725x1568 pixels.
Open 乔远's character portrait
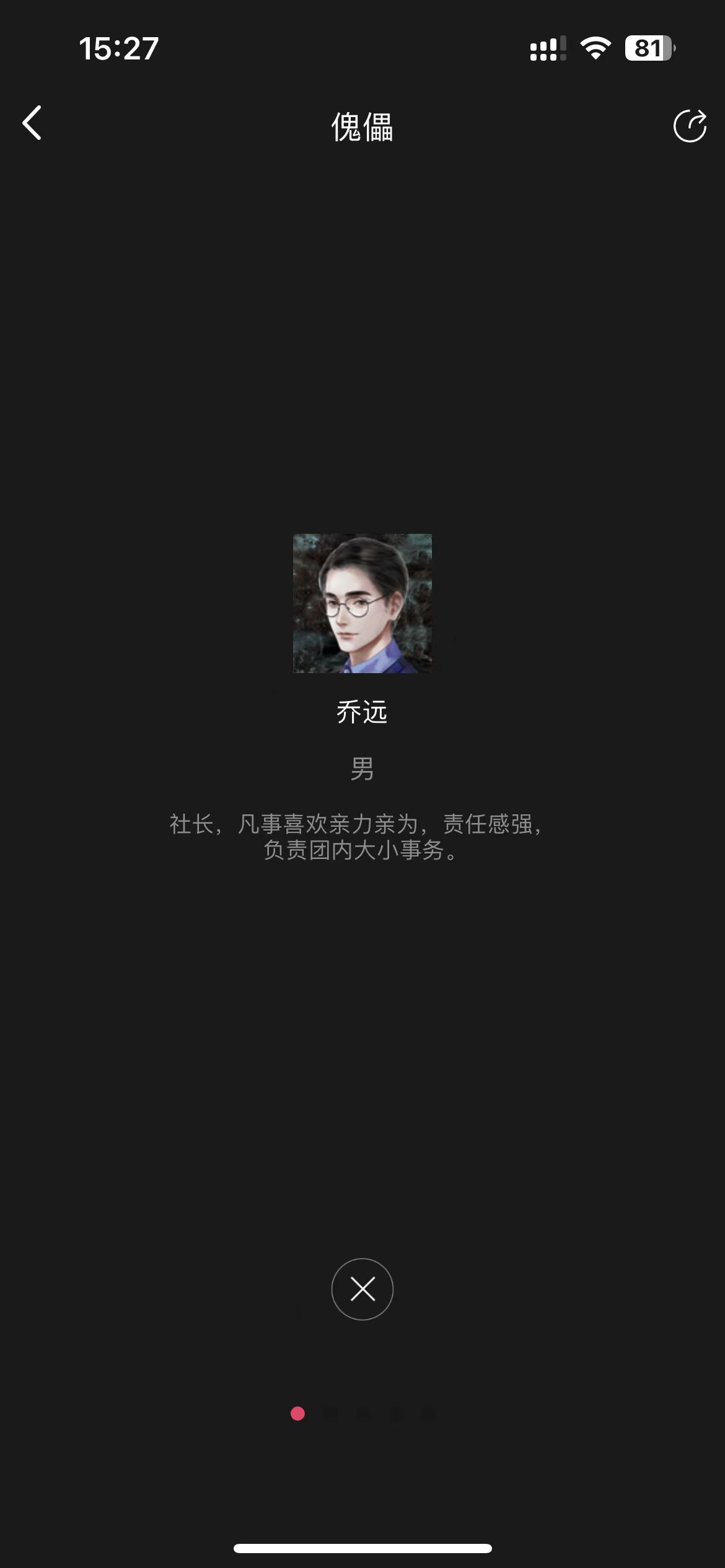[x=362, y=603]
